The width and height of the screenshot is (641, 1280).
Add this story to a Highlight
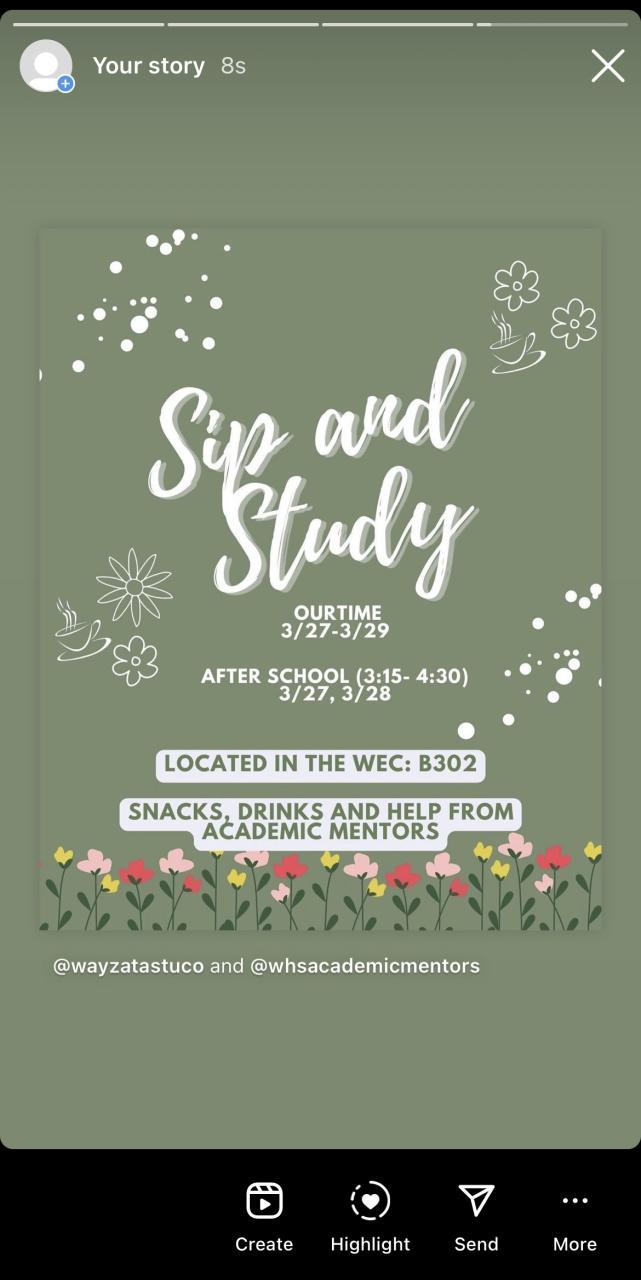click(370, 1214)
